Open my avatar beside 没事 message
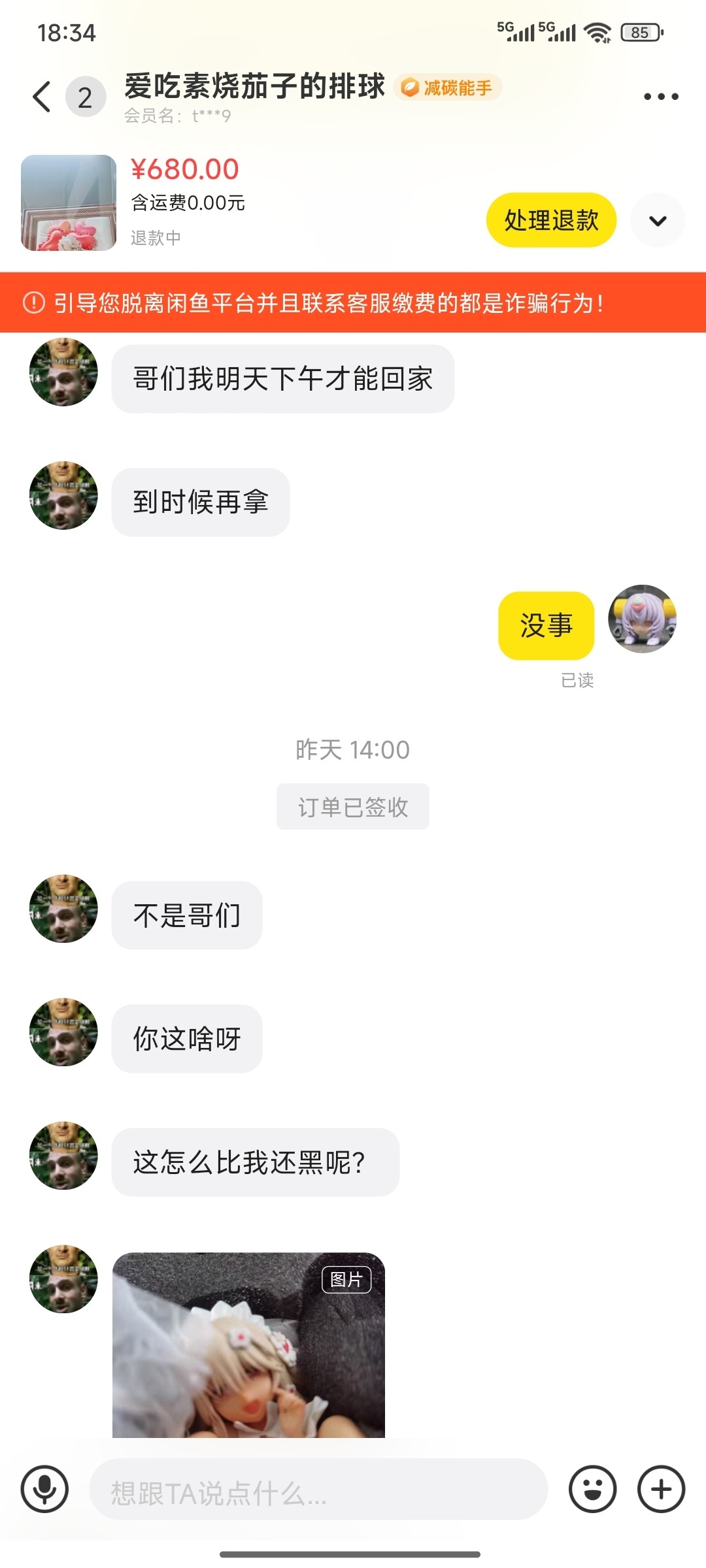Viewport: 706px width, 1568px height. click(642, 619)
